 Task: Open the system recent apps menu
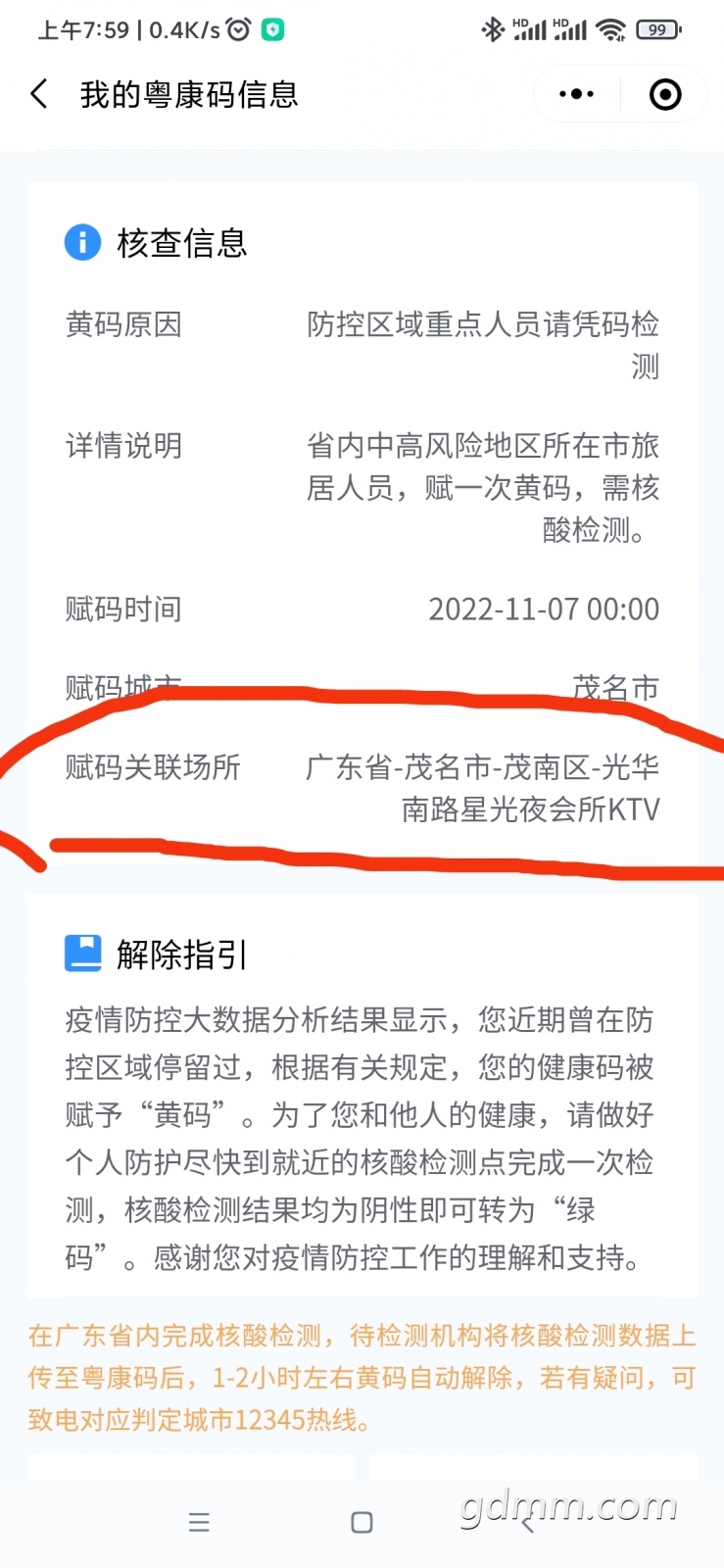(x=199, y=1522)
